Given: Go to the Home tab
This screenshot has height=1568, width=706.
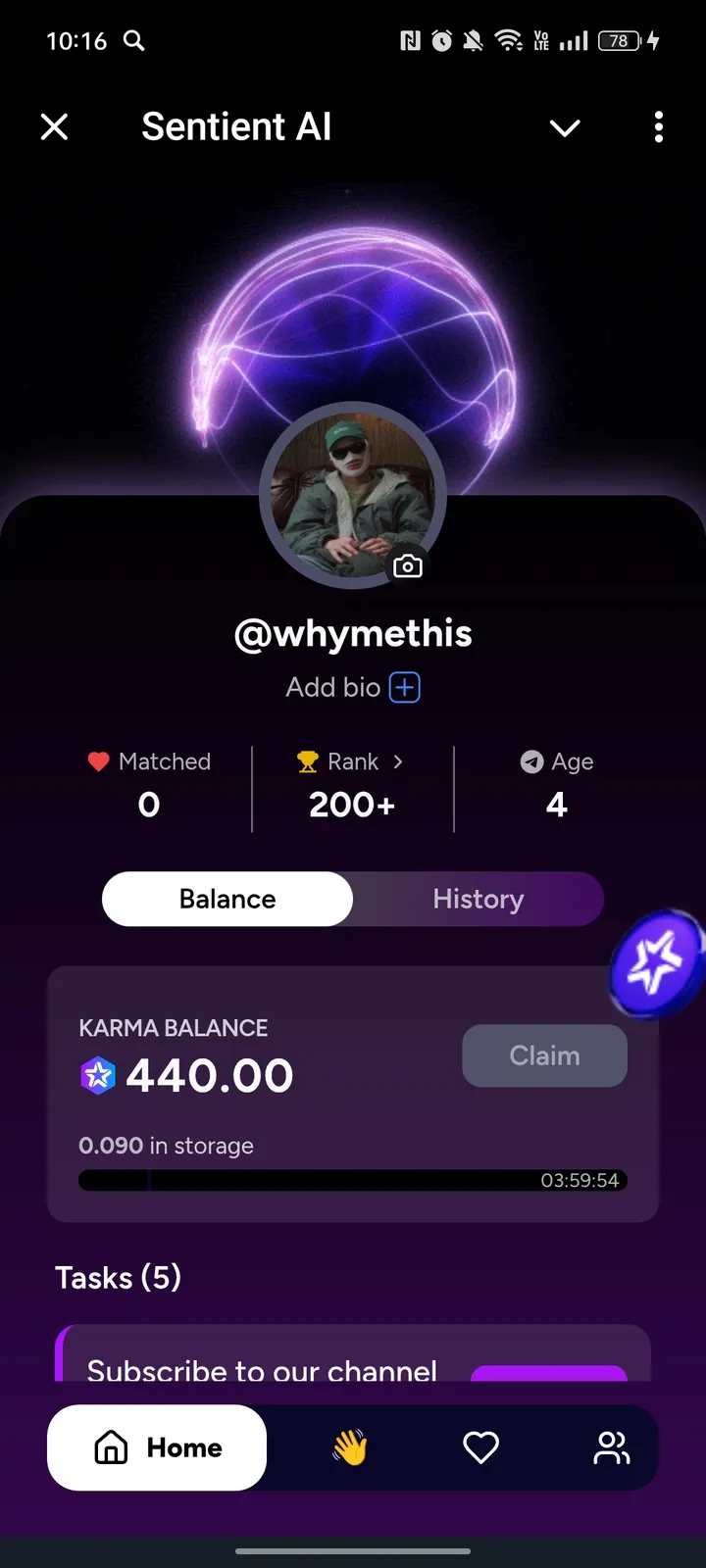Looking at the screenshot, I should click(157, 1447).
